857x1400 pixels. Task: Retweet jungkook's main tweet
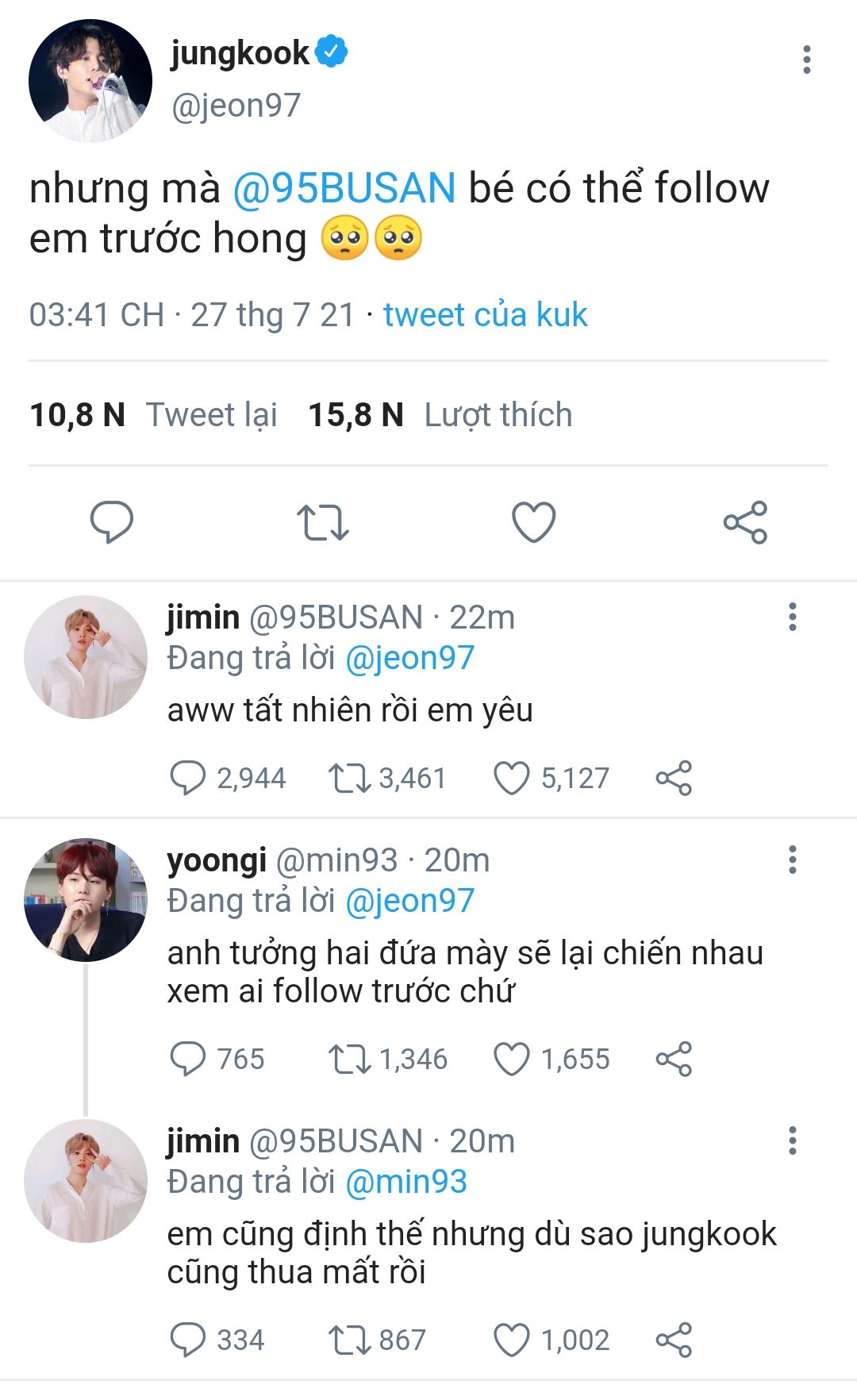click(322, 522)
